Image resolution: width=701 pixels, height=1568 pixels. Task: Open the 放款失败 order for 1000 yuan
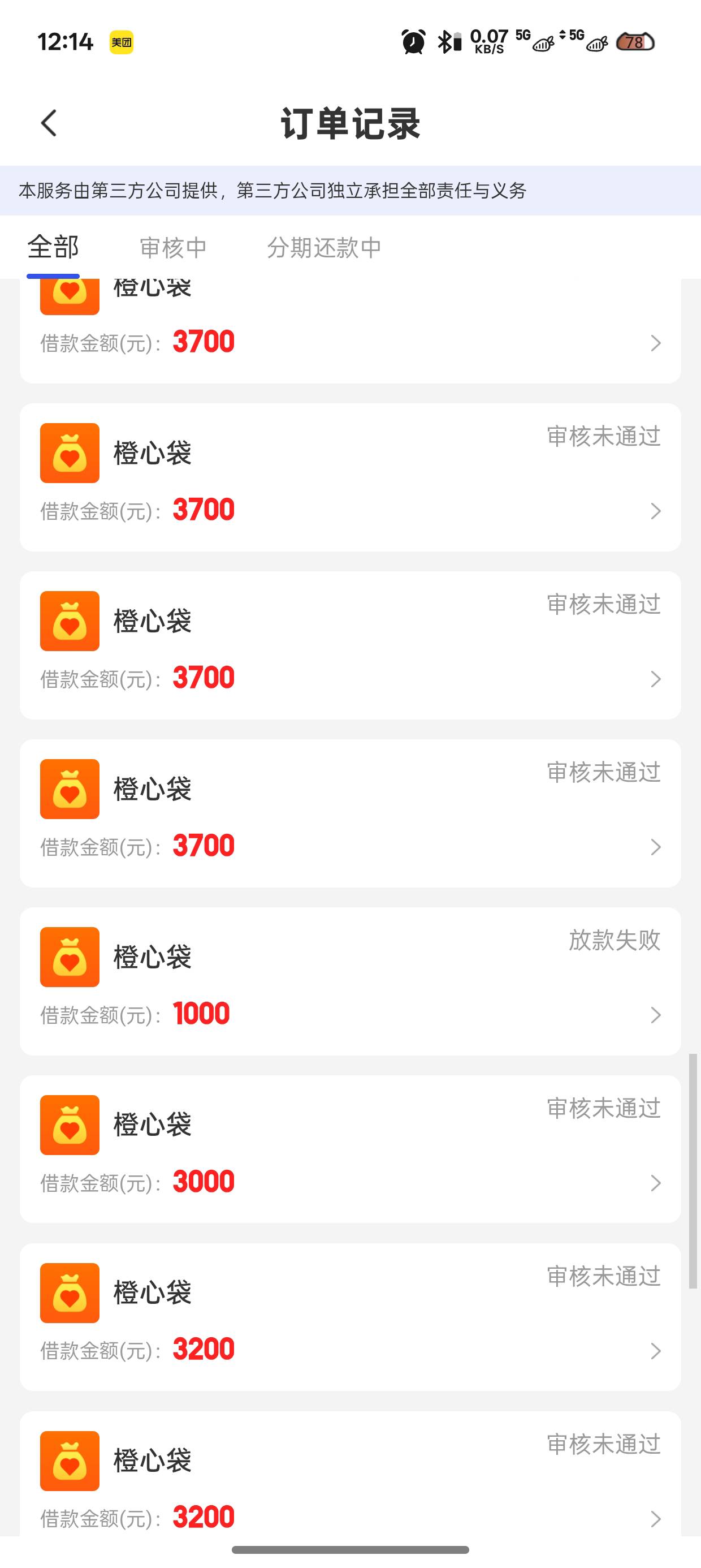click(350, 981)
